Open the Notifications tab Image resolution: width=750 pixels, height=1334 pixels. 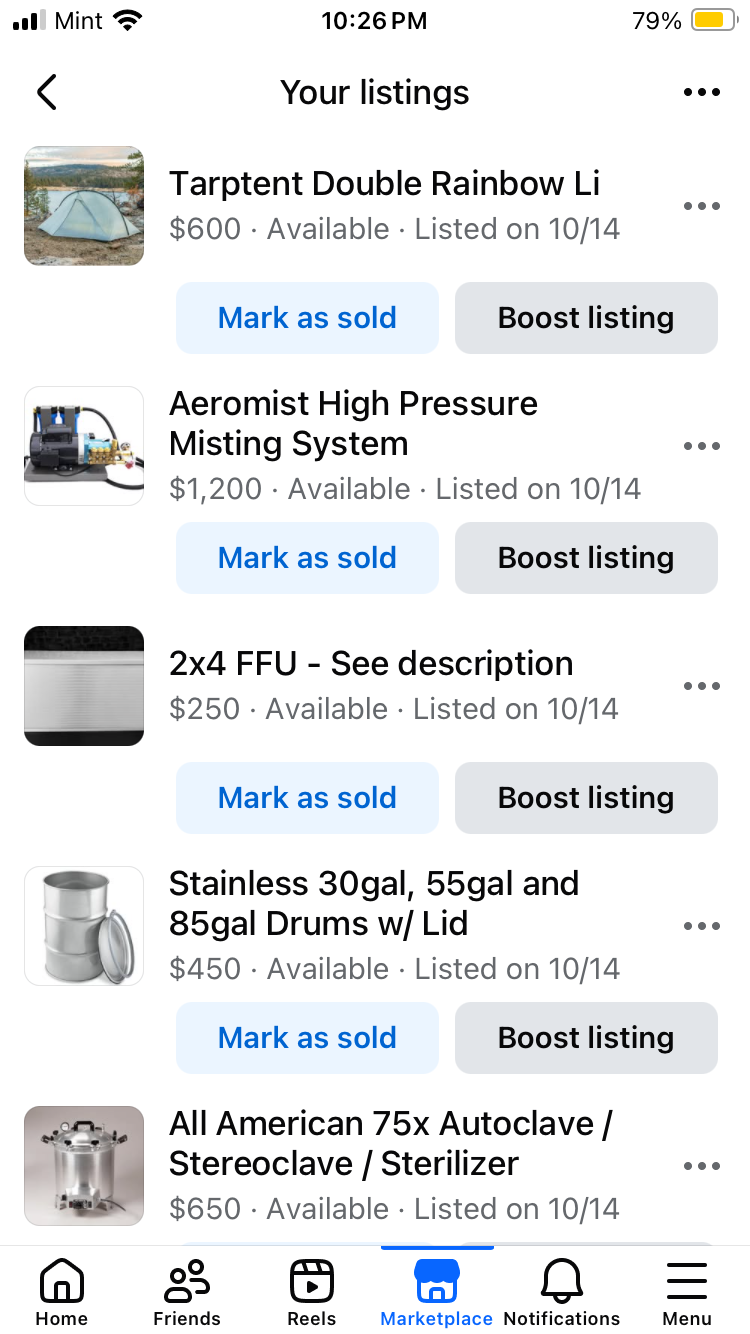click(x=561, y=1292)
